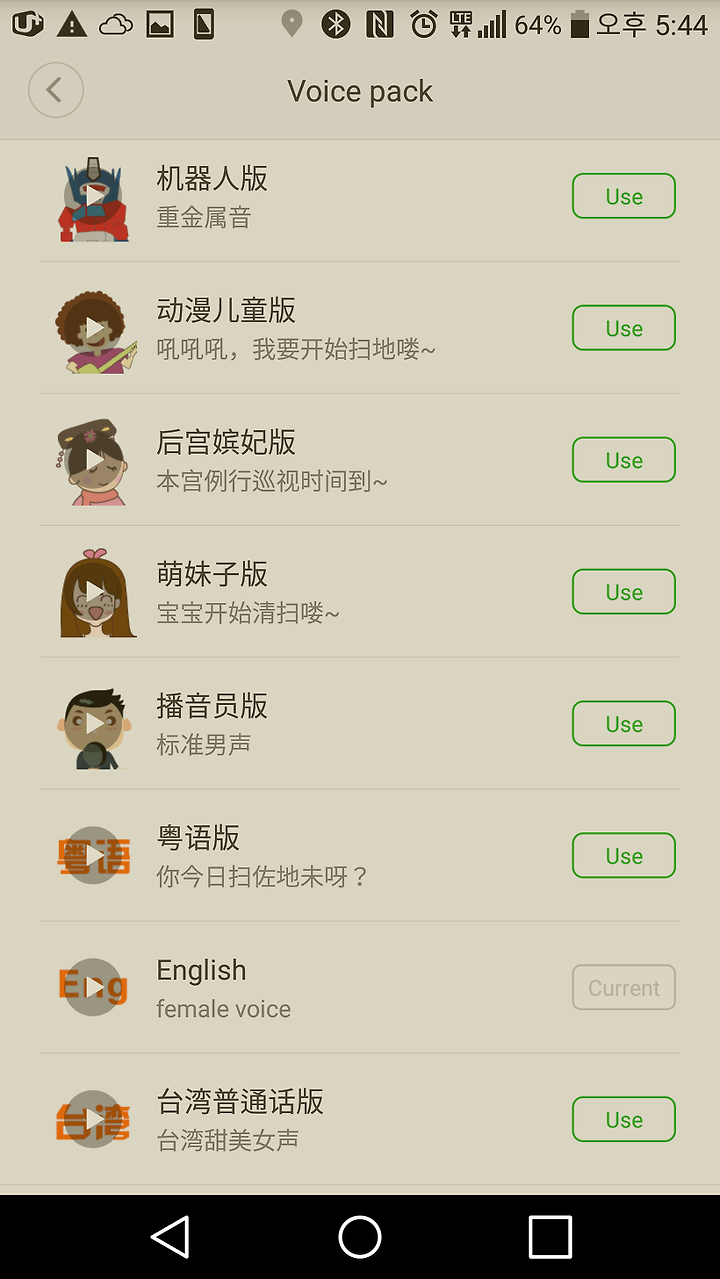Use the 后宫嫔妃版 voice pack
Screen dimensions: 720x1279
coord(624,460)
